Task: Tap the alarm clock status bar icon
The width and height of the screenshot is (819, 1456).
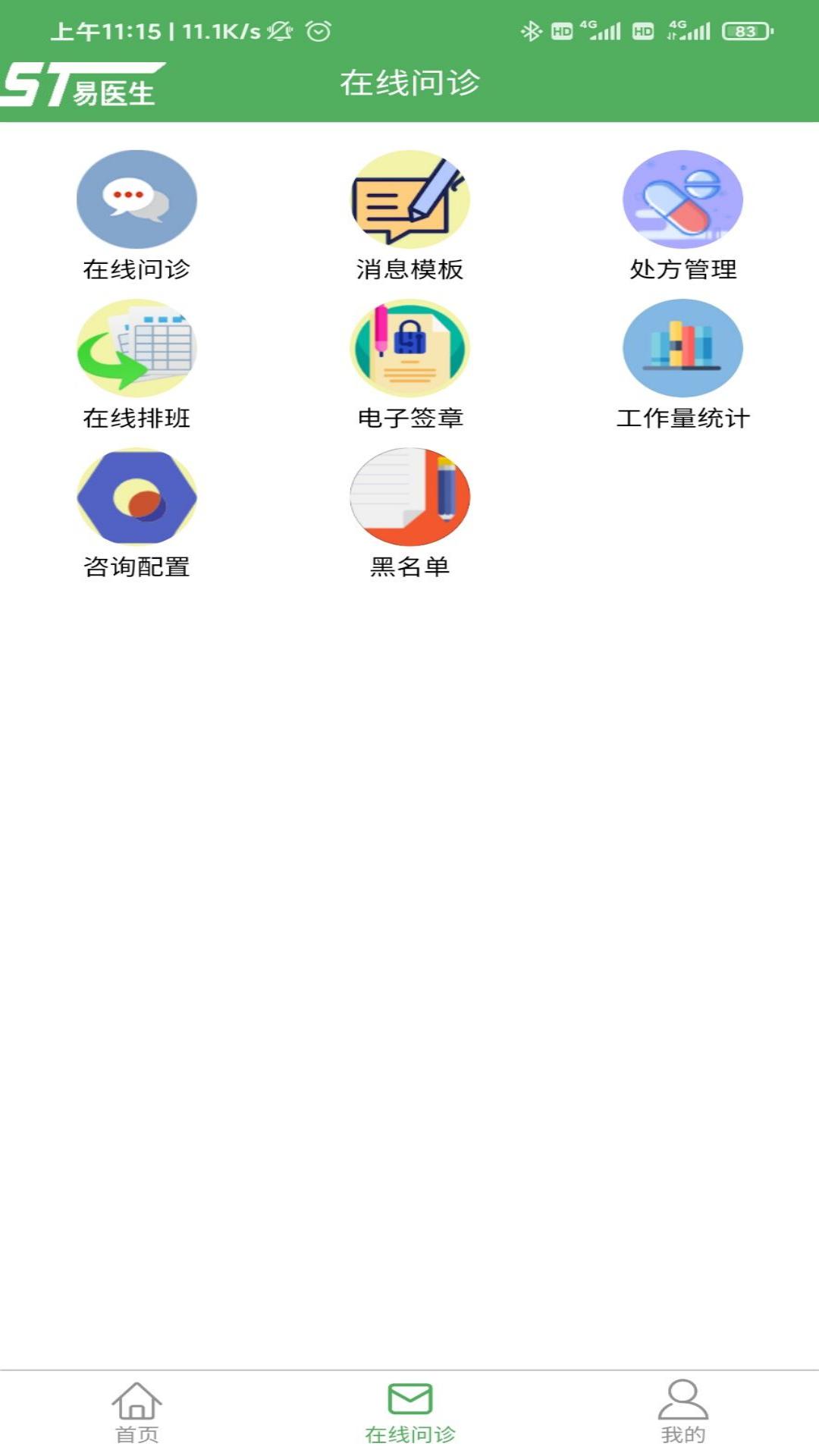Action: (318, 32)
